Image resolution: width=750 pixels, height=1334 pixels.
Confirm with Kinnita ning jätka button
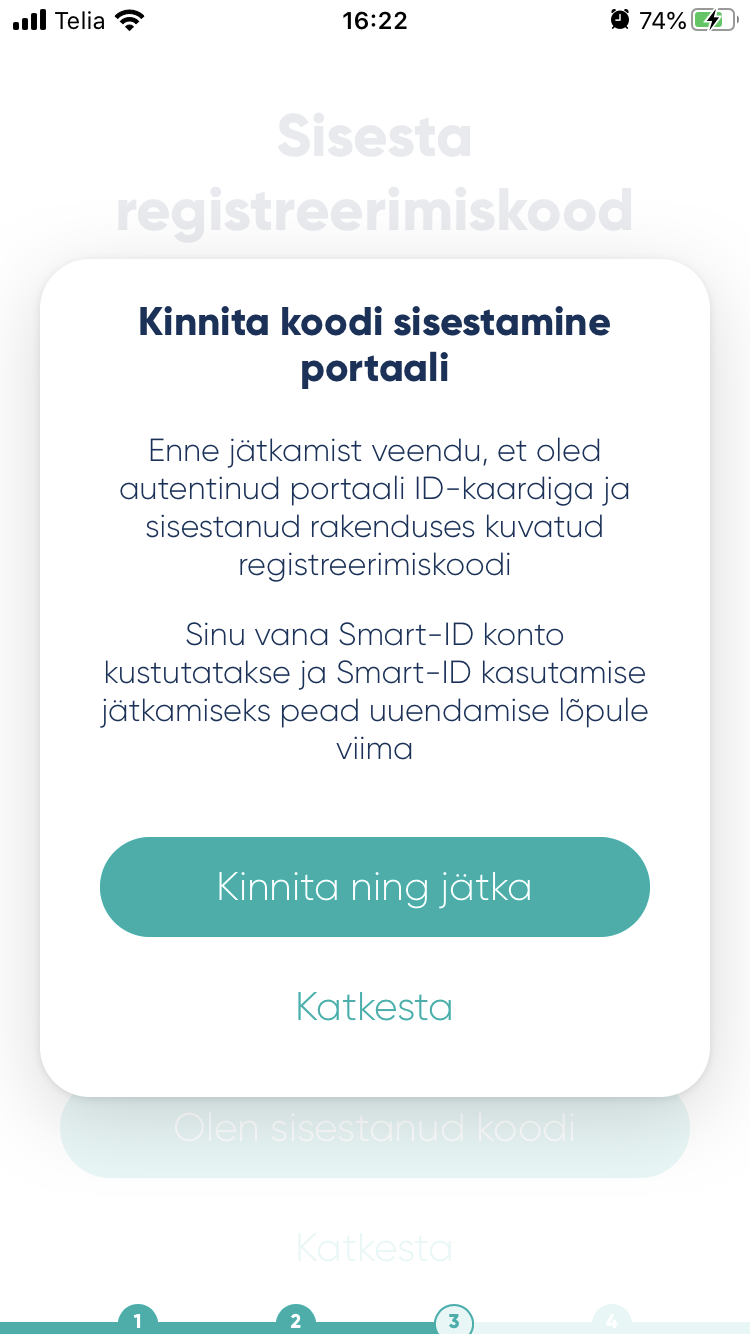tap(375, 887)
